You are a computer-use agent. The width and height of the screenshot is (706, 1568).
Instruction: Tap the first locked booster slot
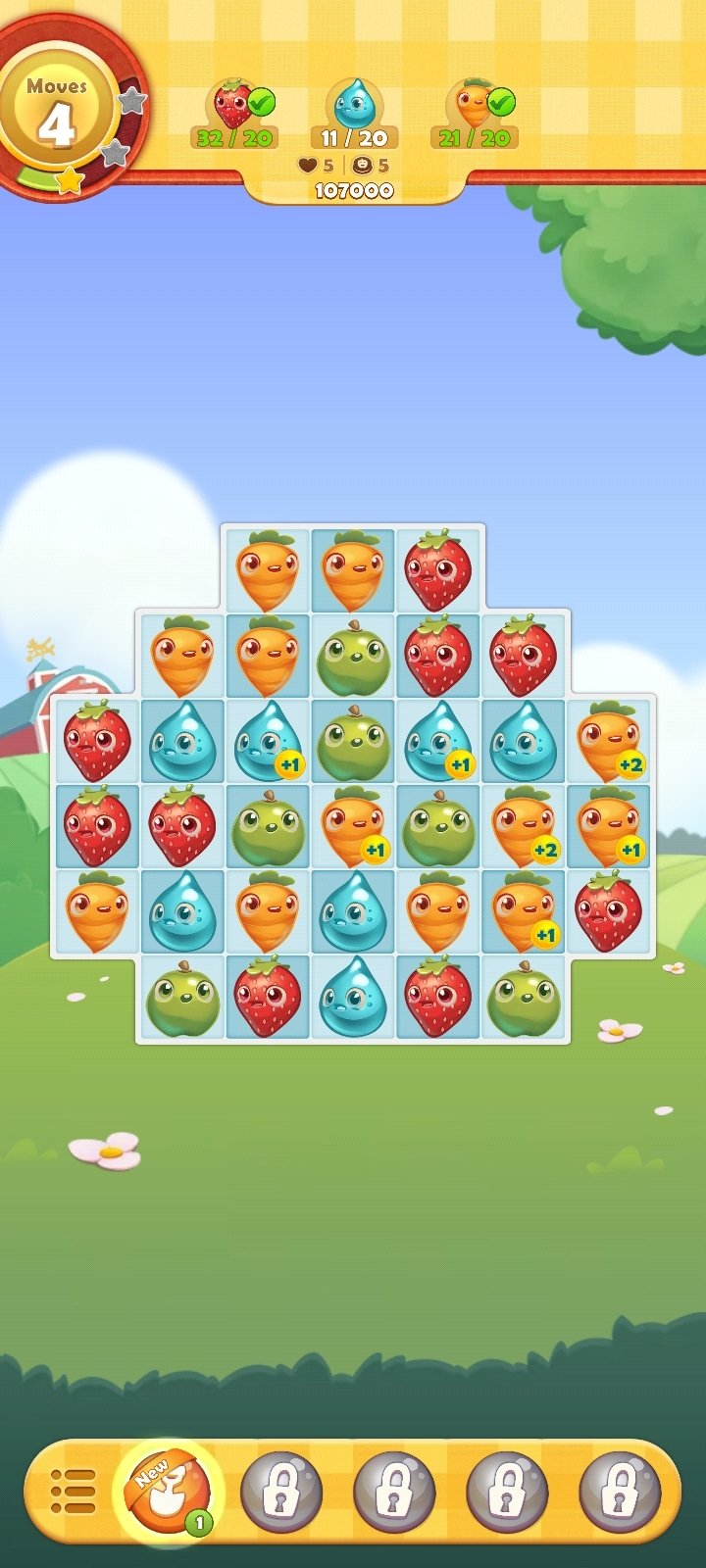[281, 1492]
